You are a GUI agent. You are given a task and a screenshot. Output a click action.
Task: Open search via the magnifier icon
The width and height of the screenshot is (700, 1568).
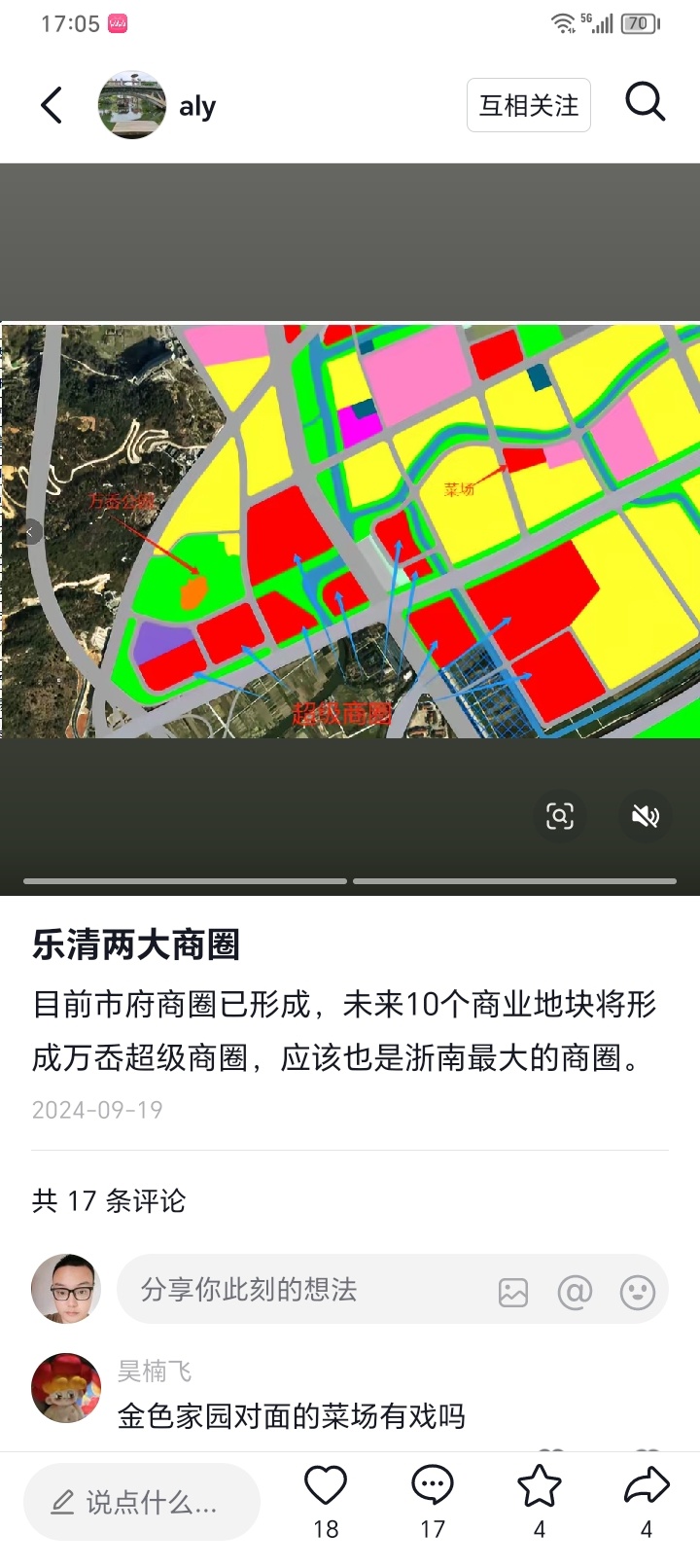(645, 102)
